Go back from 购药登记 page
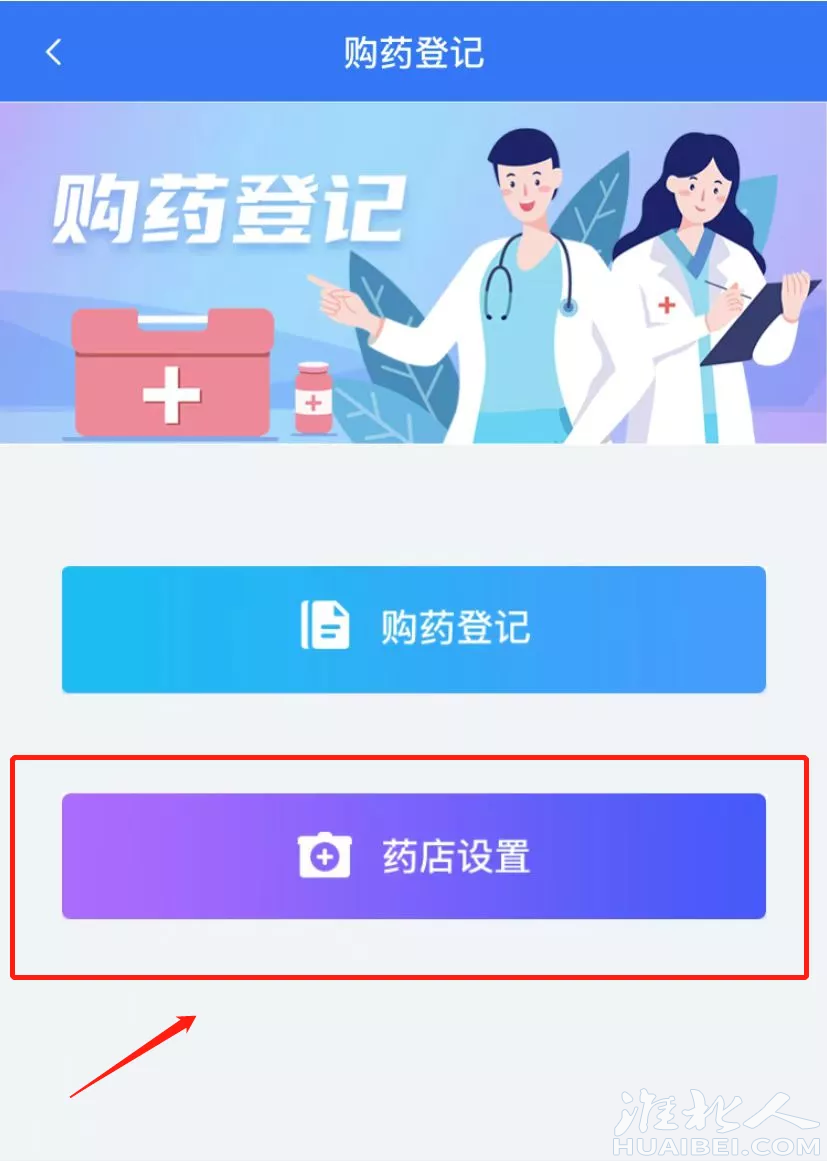The width and height of the screenshot is (827, 1162). 54,52
